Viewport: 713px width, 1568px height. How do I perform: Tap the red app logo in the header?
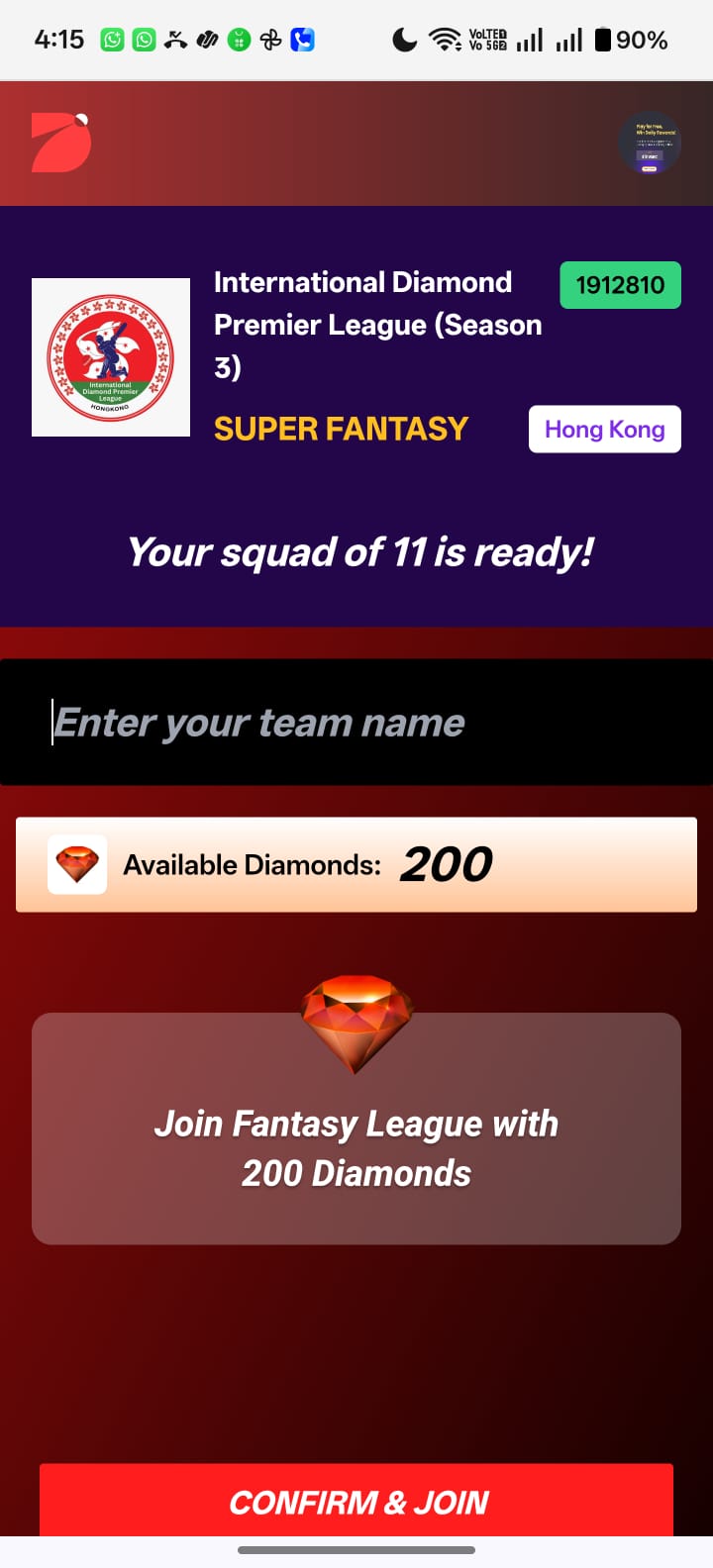pyautogui.click(x=60, y=143)
